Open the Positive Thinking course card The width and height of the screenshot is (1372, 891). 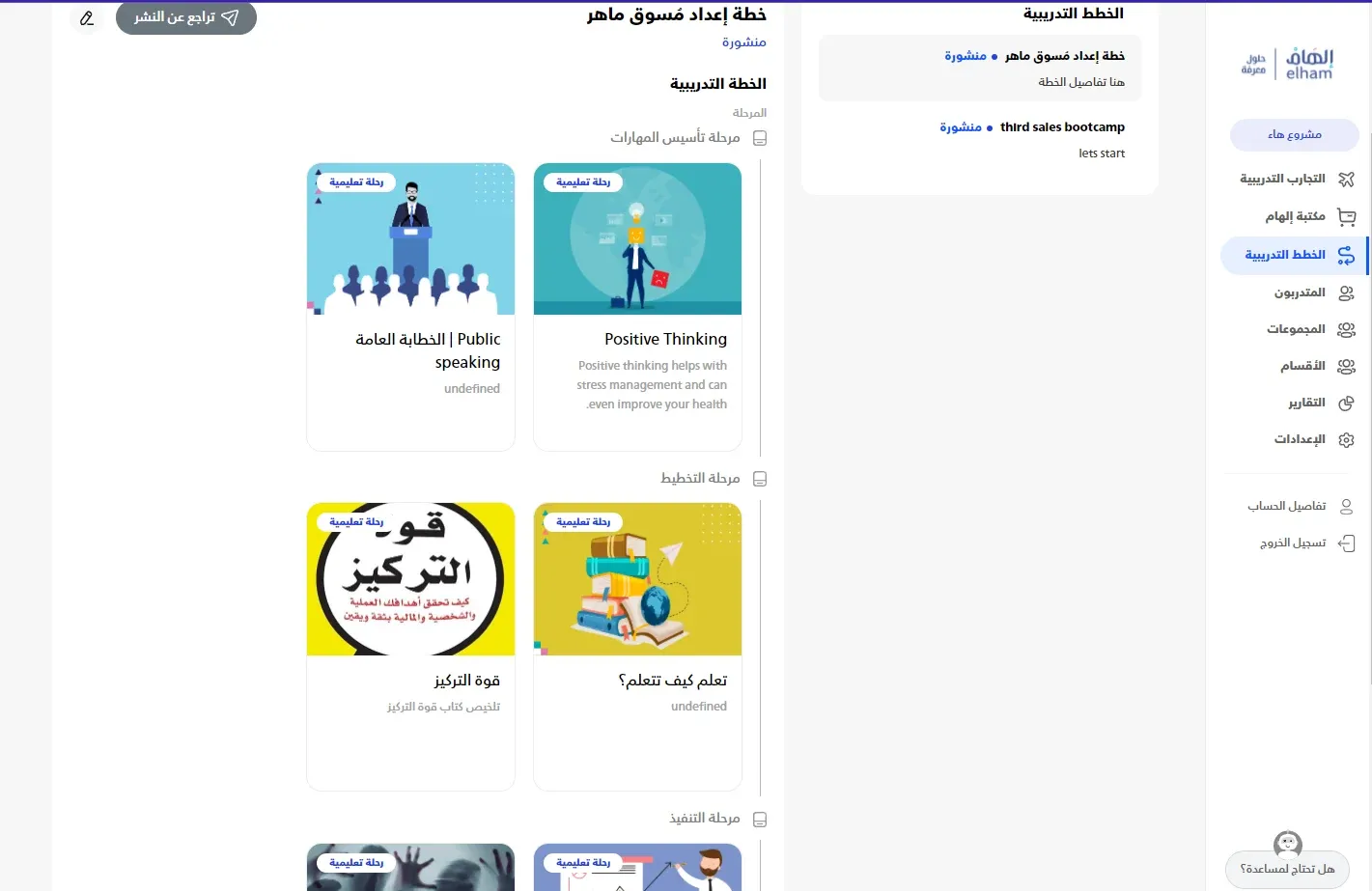637,306
